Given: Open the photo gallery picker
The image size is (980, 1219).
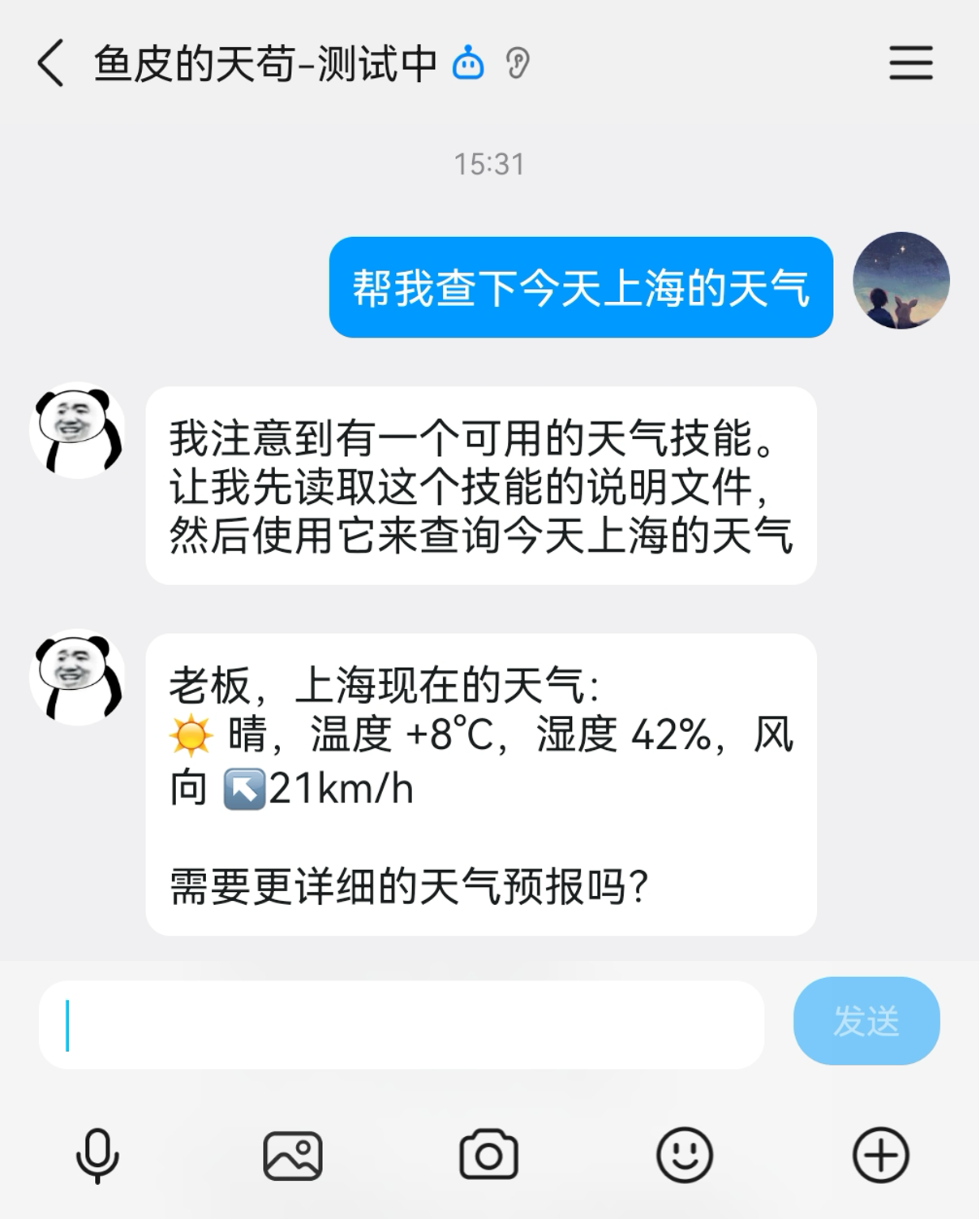Looking at the screenshot, I should [293, 1155].
